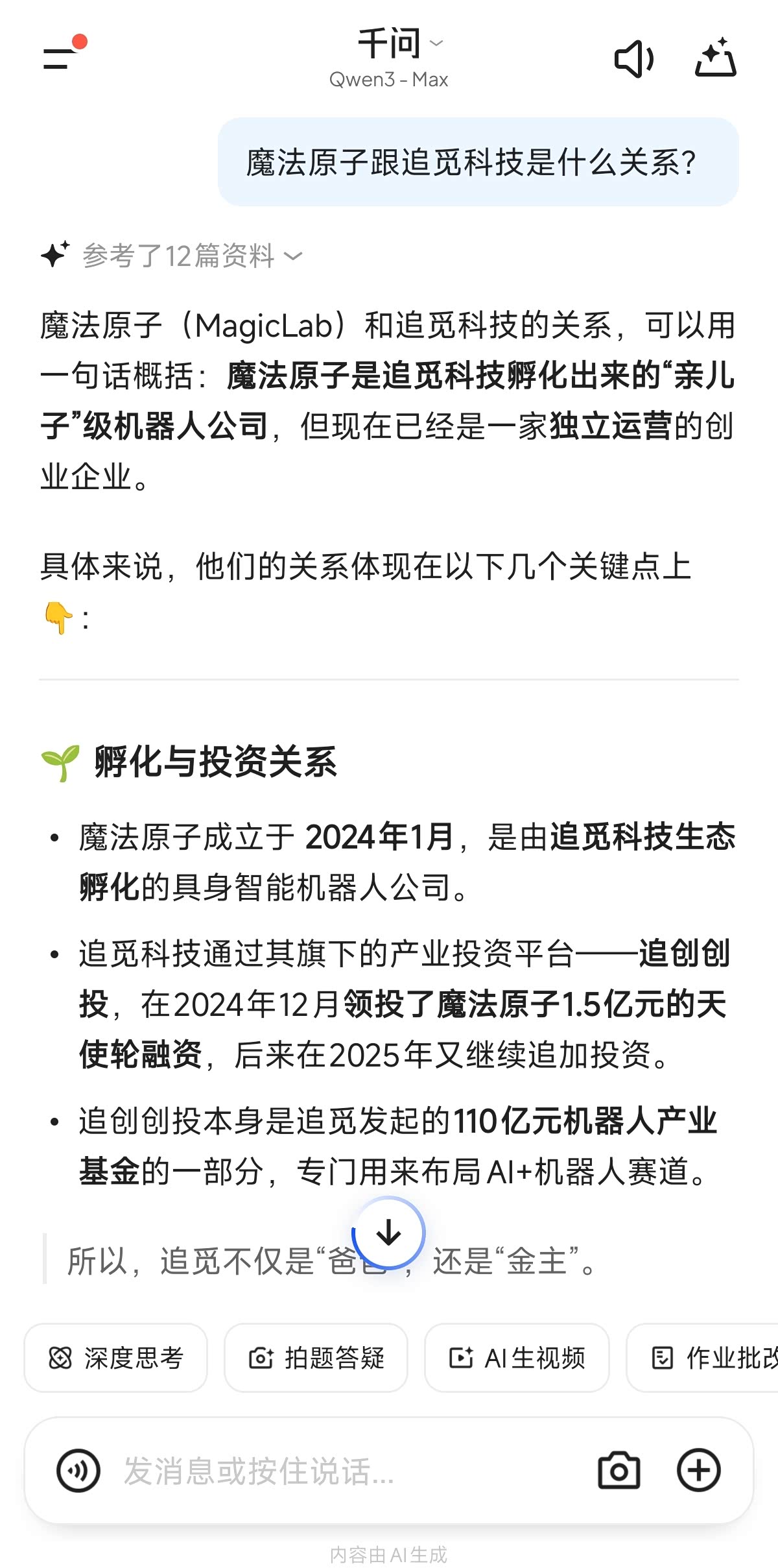The width and height of the screenshot is (778, 1568).
Task: Open the side menu drawer
Action: click(62, 57)
